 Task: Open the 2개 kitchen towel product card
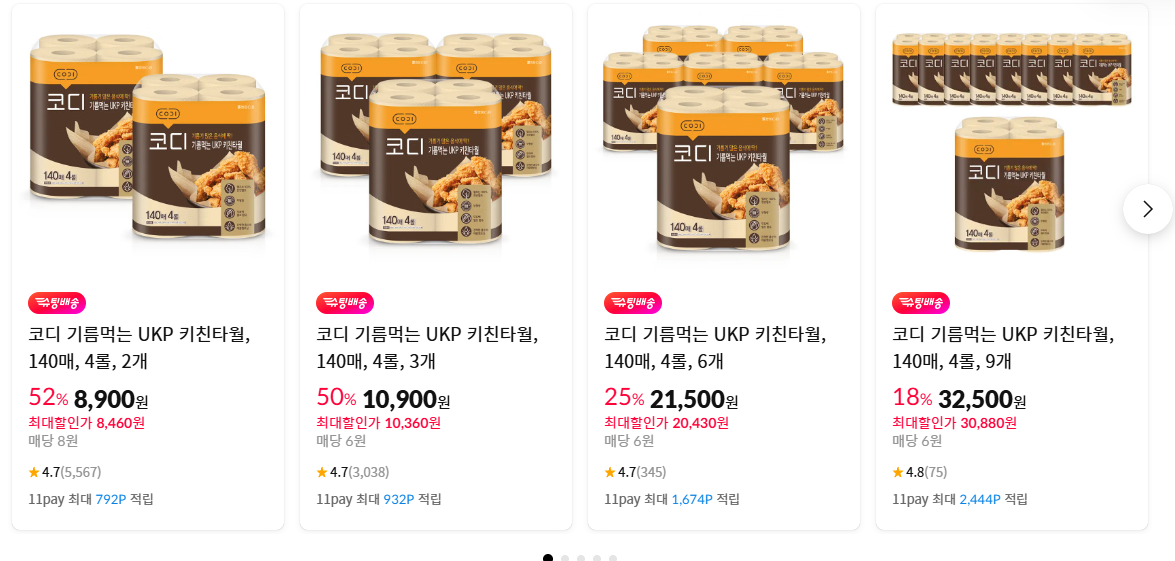pyautogui.click(x=148, y=267)
